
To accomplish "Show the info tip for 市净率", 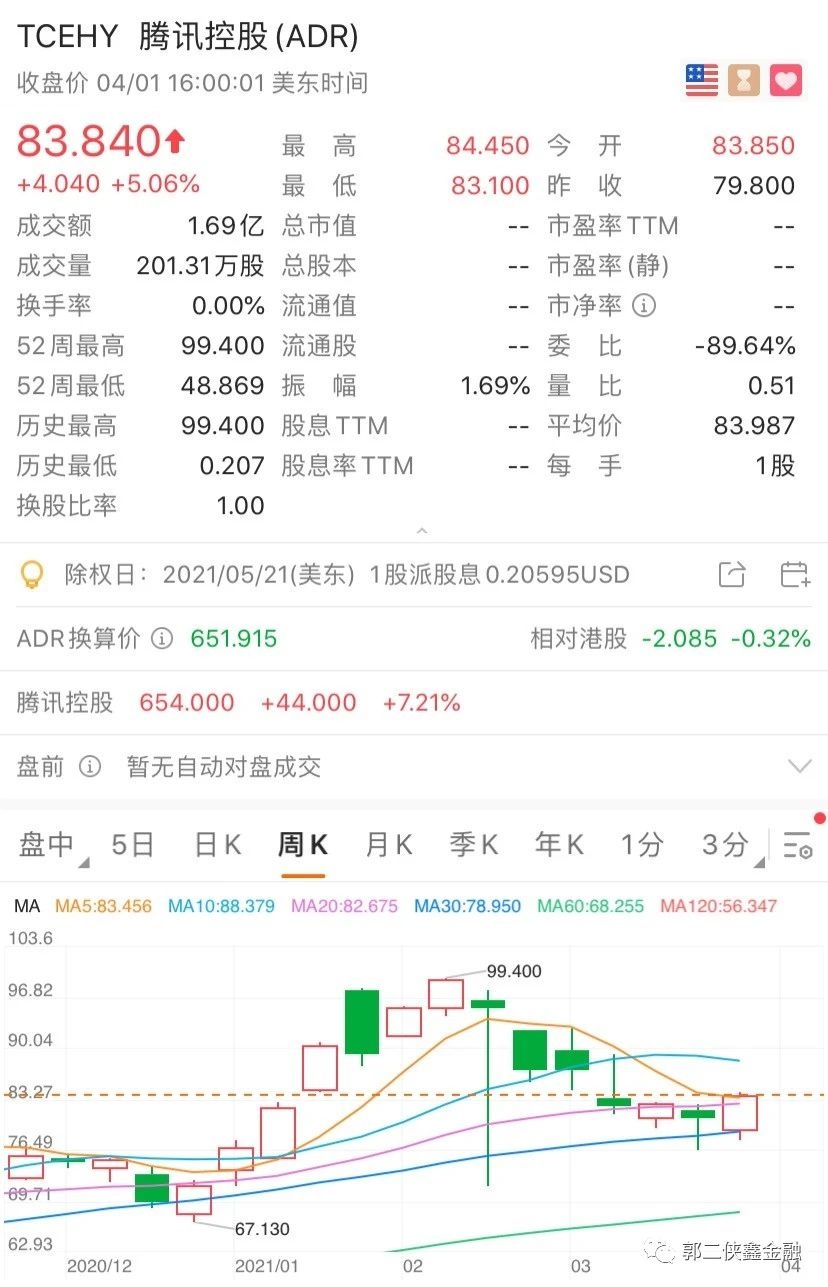I will [645, 306].
